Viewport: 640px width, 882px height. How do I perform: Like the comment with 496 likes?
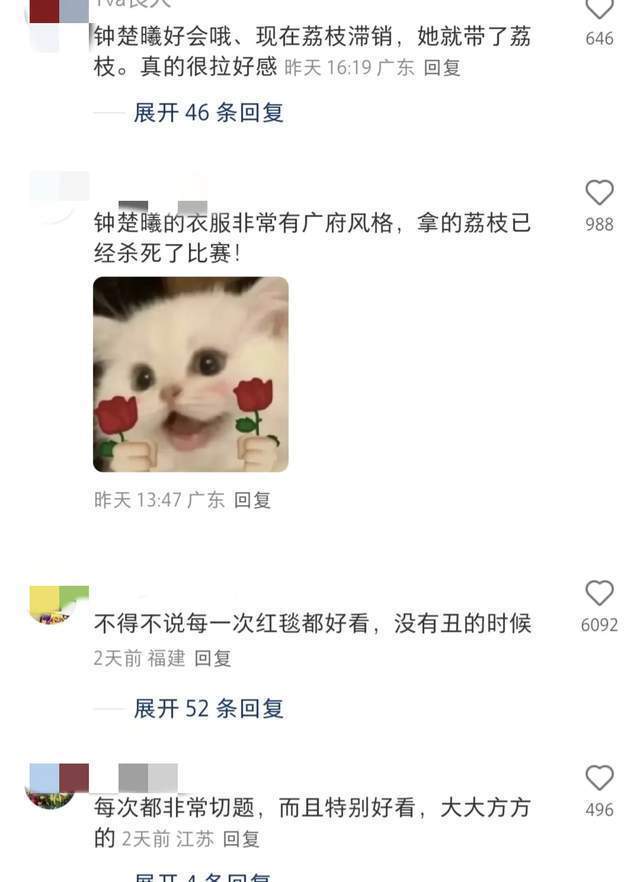[x=599, y=778]
